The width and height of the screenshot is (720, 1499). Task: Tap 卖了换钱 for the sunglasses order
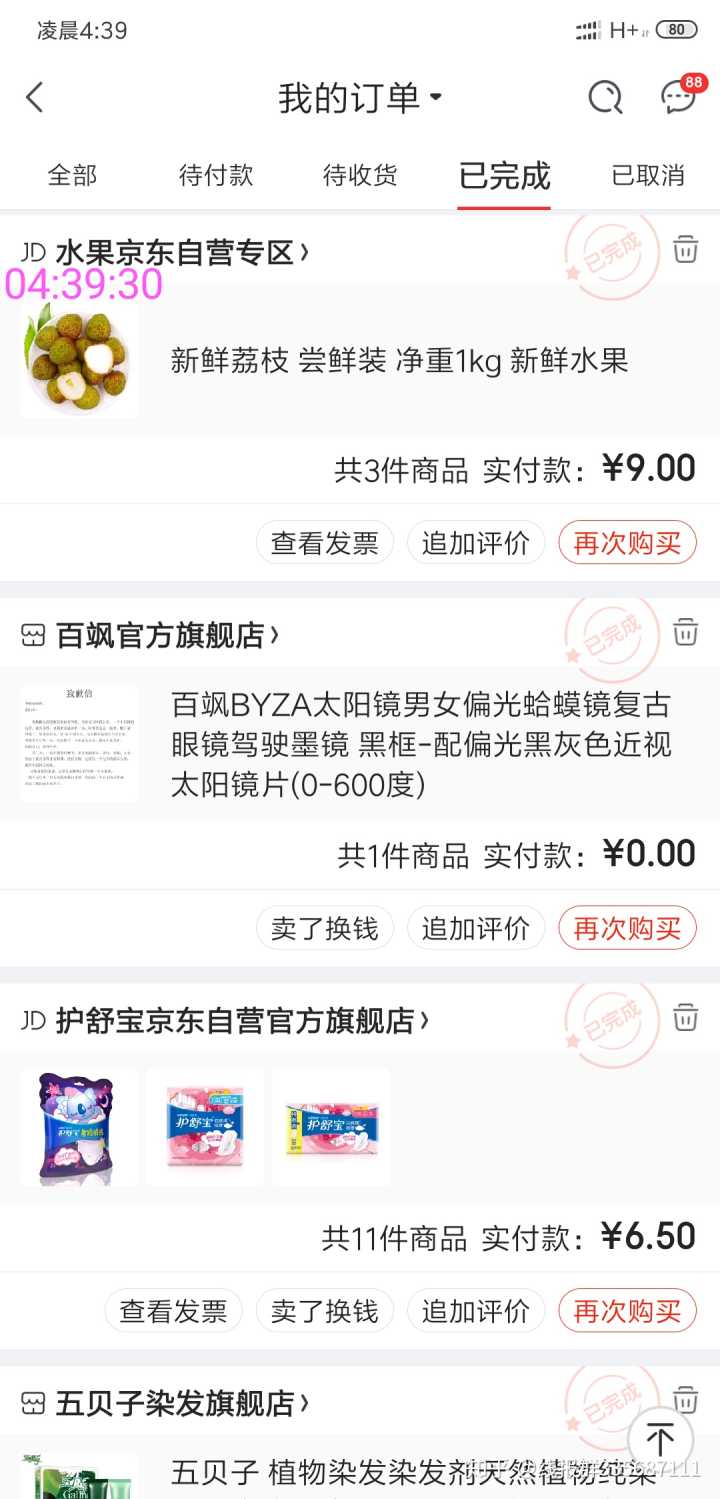(x=325, y=928)
